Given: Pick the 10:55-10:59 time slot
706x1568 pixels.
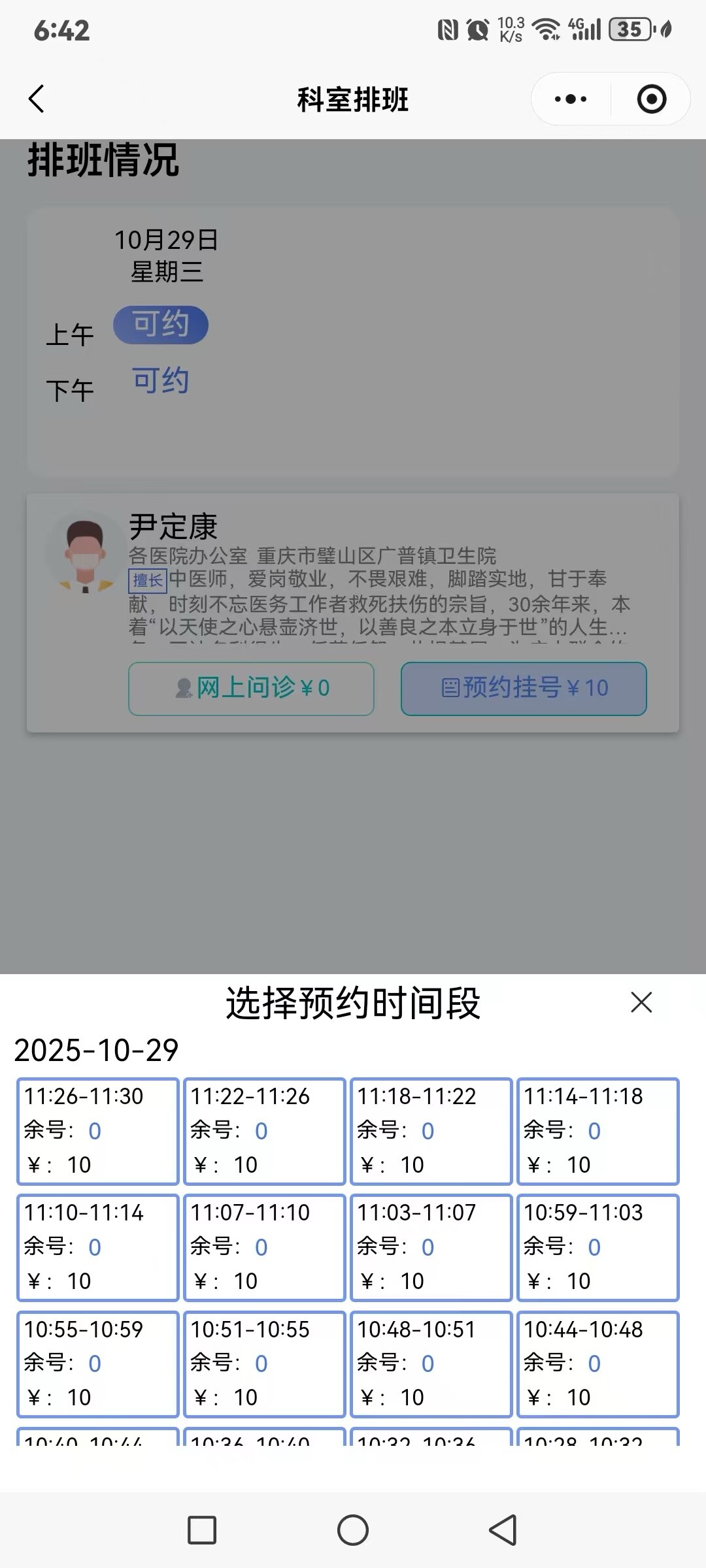Looking at the screenshot, I should [x=98, y=1364].
